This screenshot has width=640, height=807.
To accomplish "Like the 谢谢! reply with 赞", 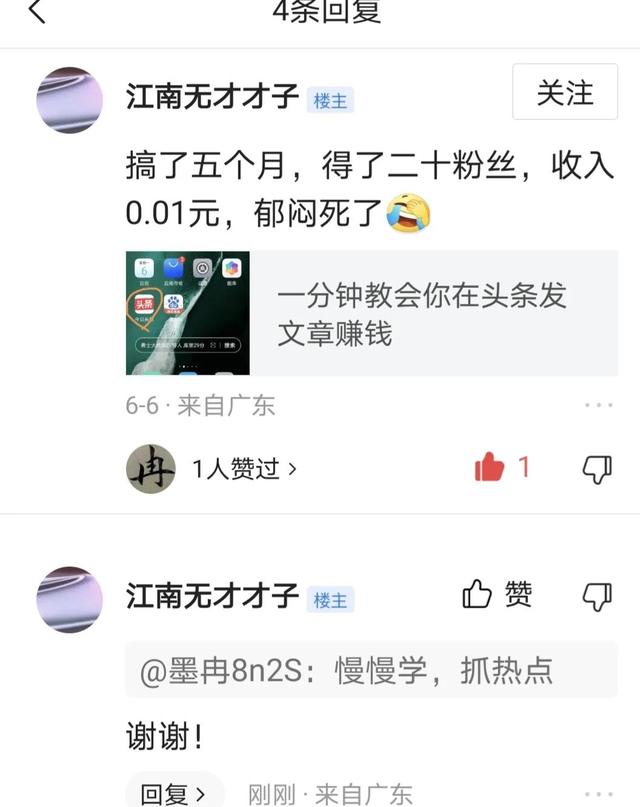I will coord(497,595).
